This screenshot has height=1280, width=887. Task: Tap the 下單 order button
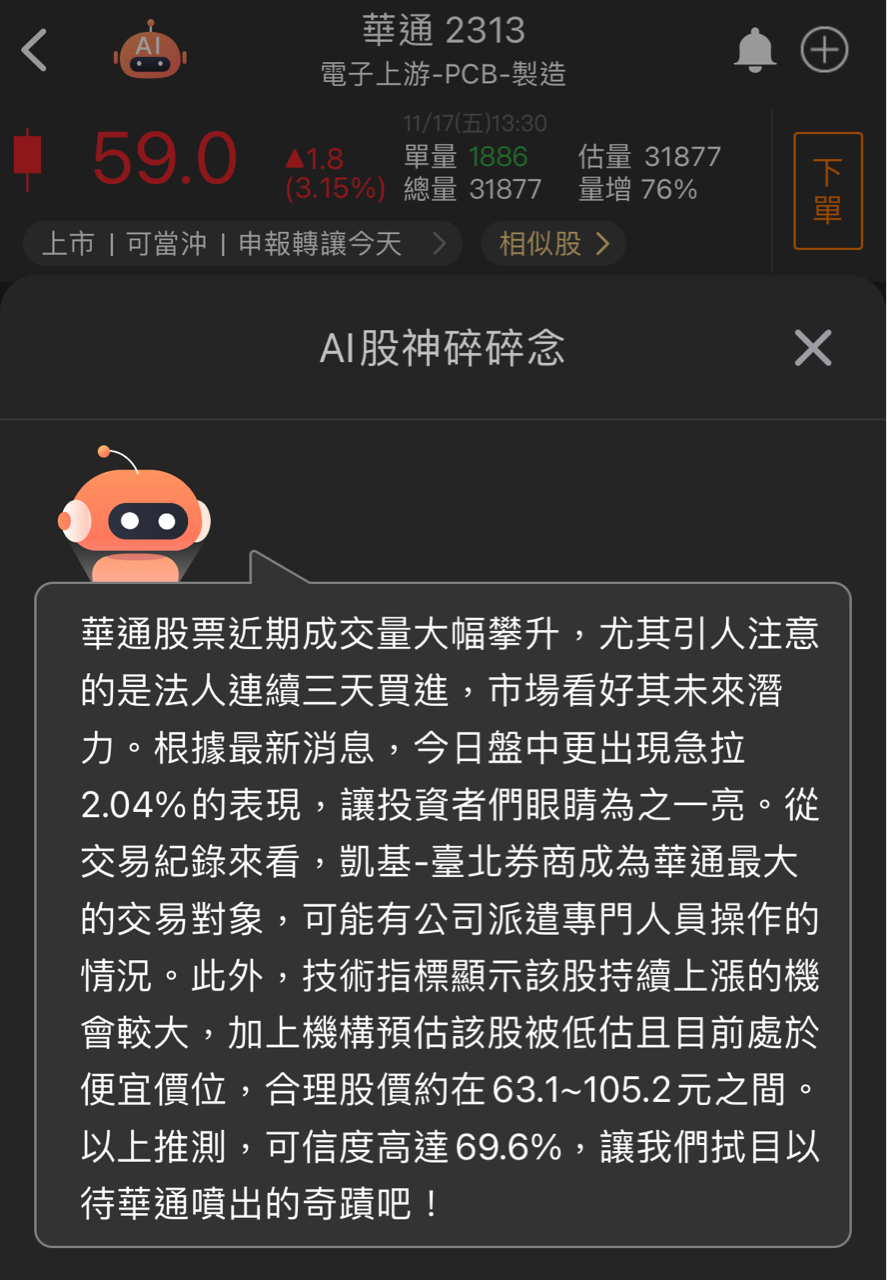click(x=827, y=191)
